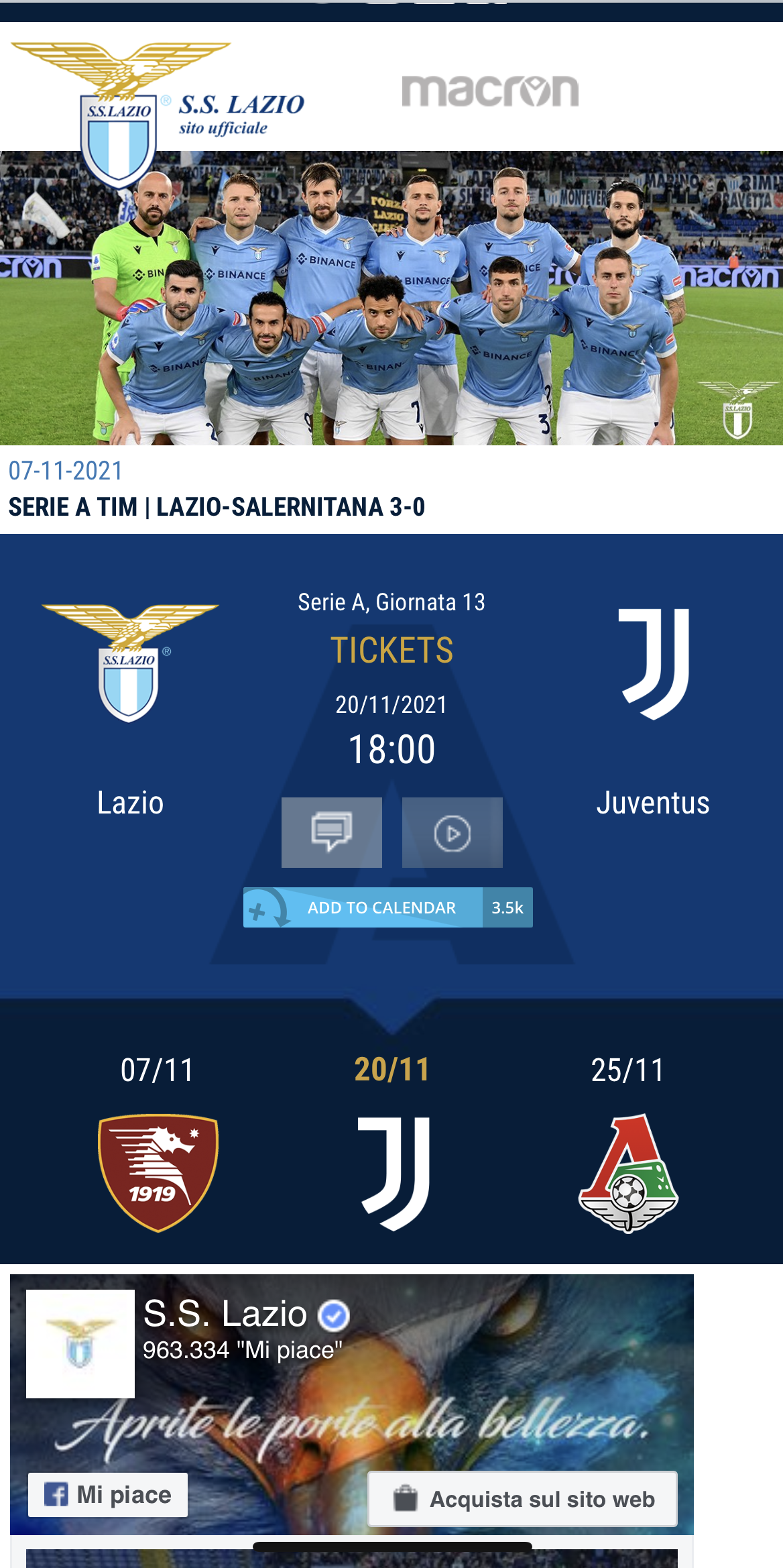Open the match commentary chat icon
Screen dimensions: 783x1568
(x=332, y=832)
